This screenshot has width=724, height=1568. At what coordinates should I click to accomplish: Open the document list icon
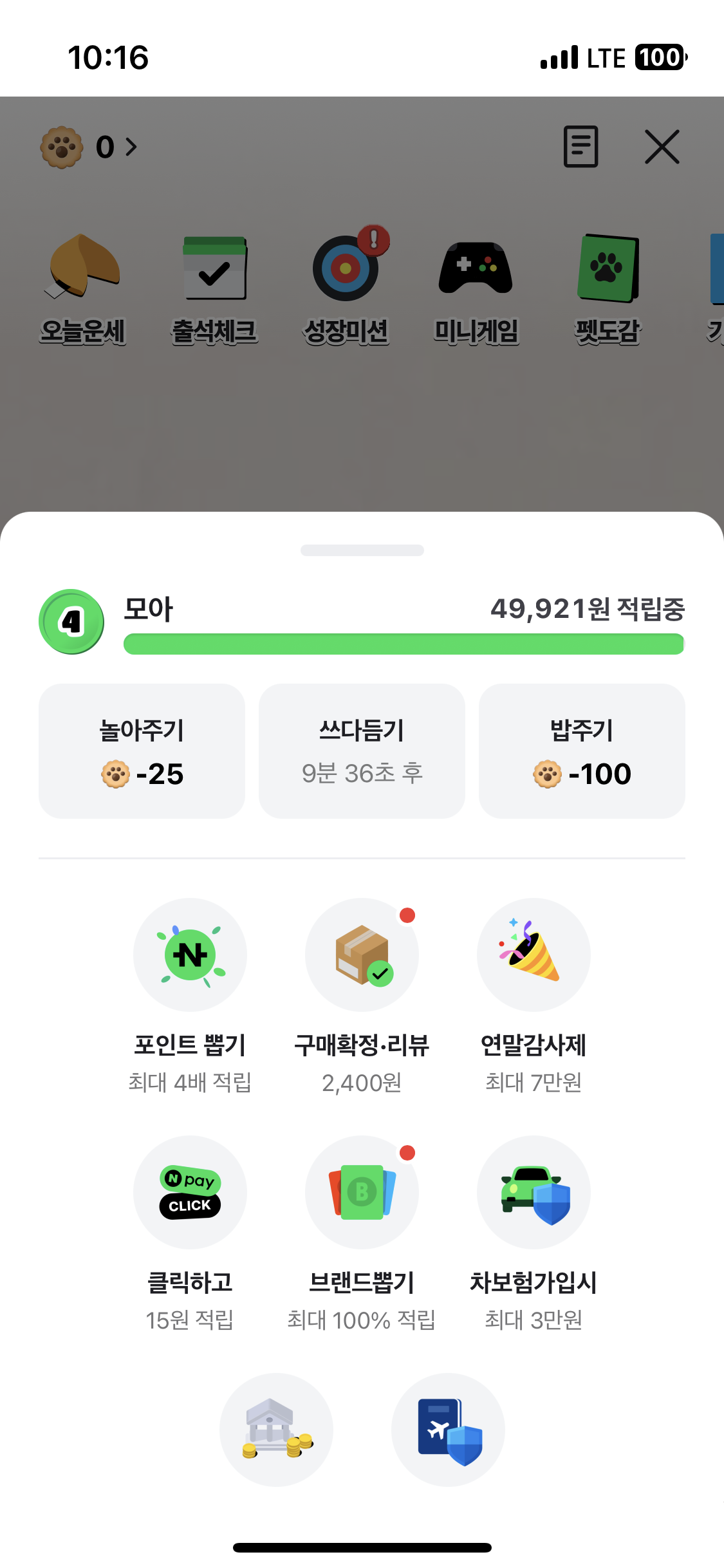580,147
